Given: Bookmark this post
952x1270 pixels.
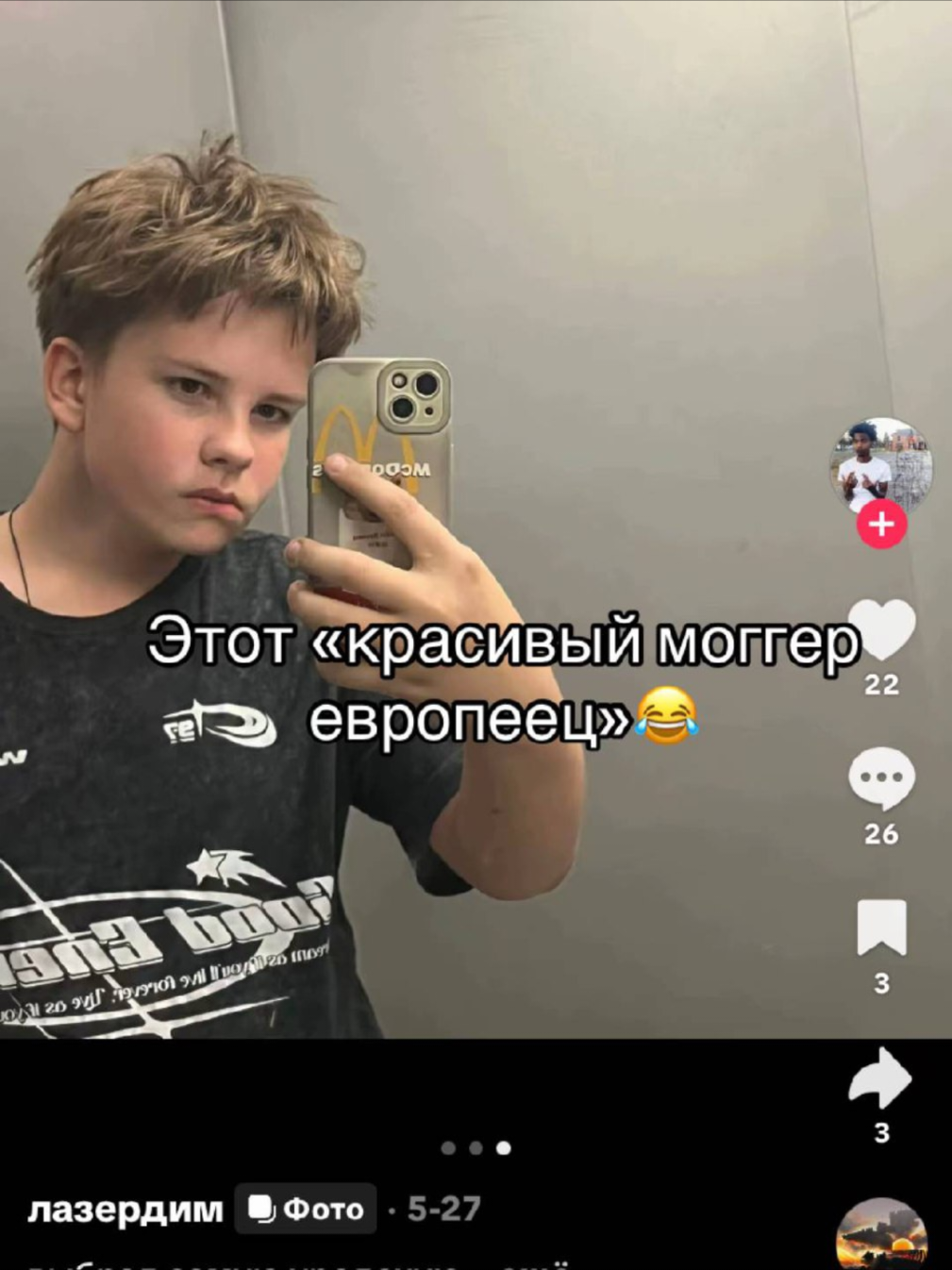Looking at the screenshot, I should tap(881, 927).
